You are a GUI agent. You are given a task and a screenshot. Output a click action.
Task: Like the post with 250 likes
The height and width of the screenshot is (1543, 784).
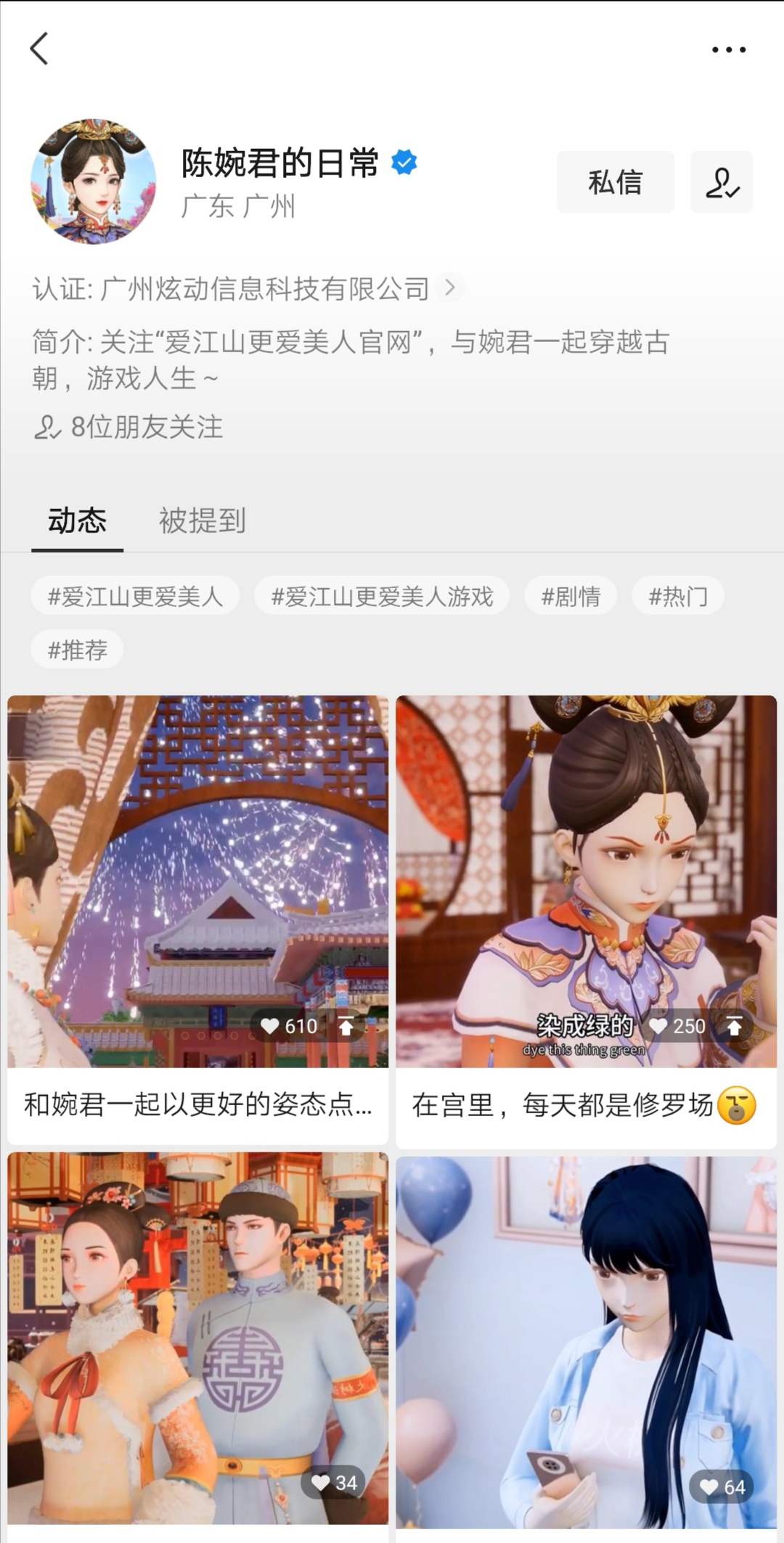[x=658, y=1026]
